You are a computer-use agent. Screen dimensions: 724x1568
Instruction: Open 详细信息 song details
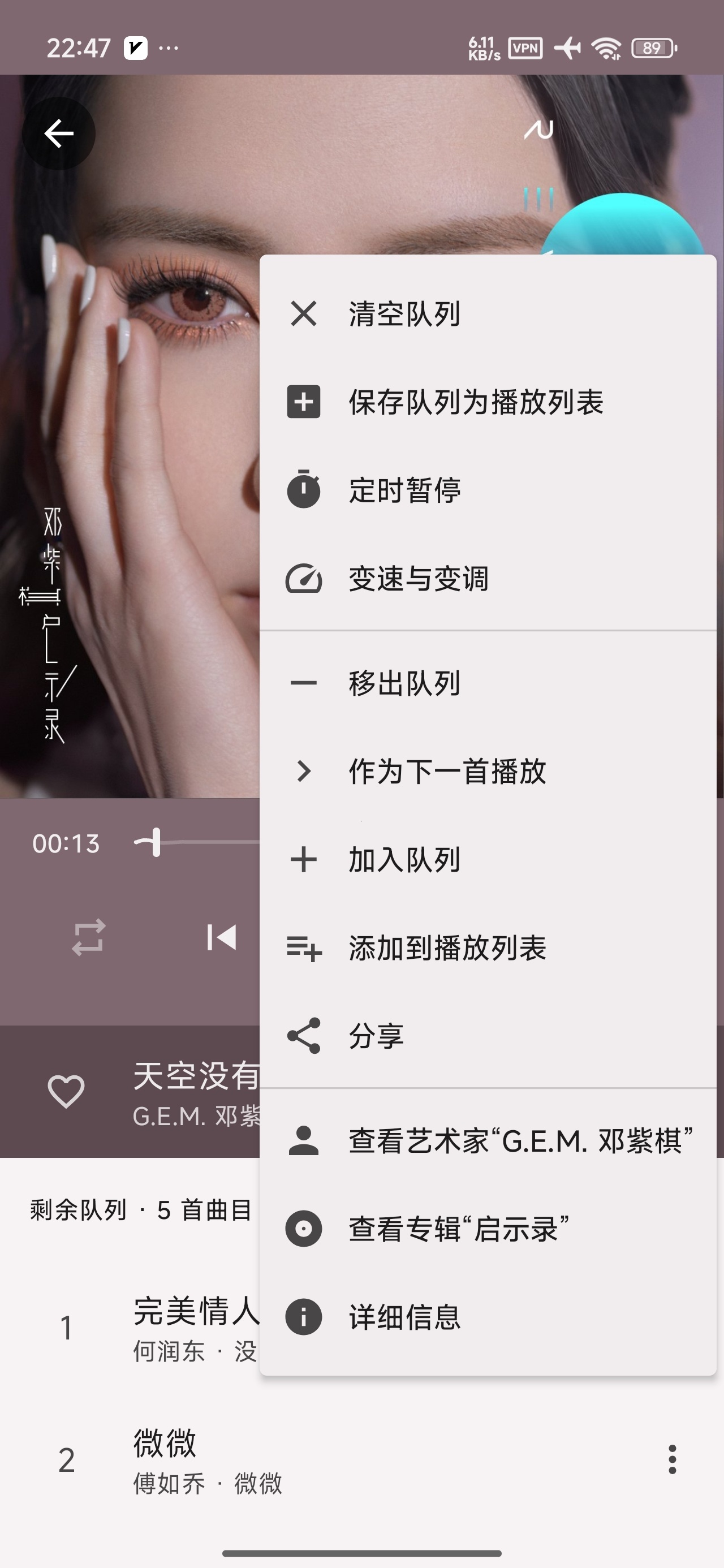[488, 1317]
